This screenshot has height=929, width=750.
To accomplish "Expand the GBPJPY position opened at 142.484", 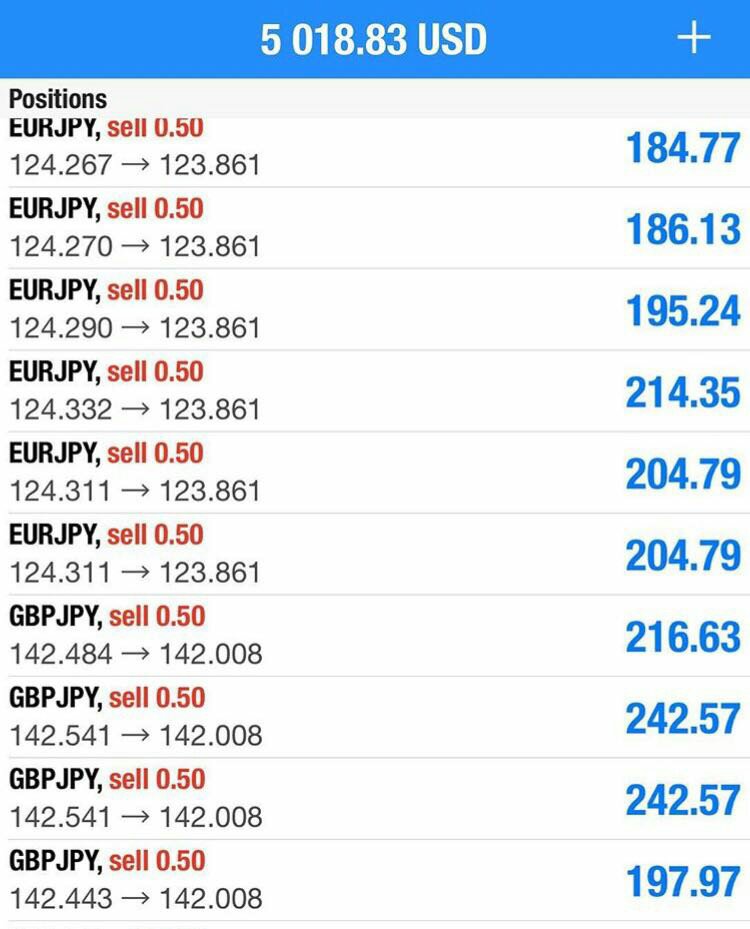I will 374,636.
